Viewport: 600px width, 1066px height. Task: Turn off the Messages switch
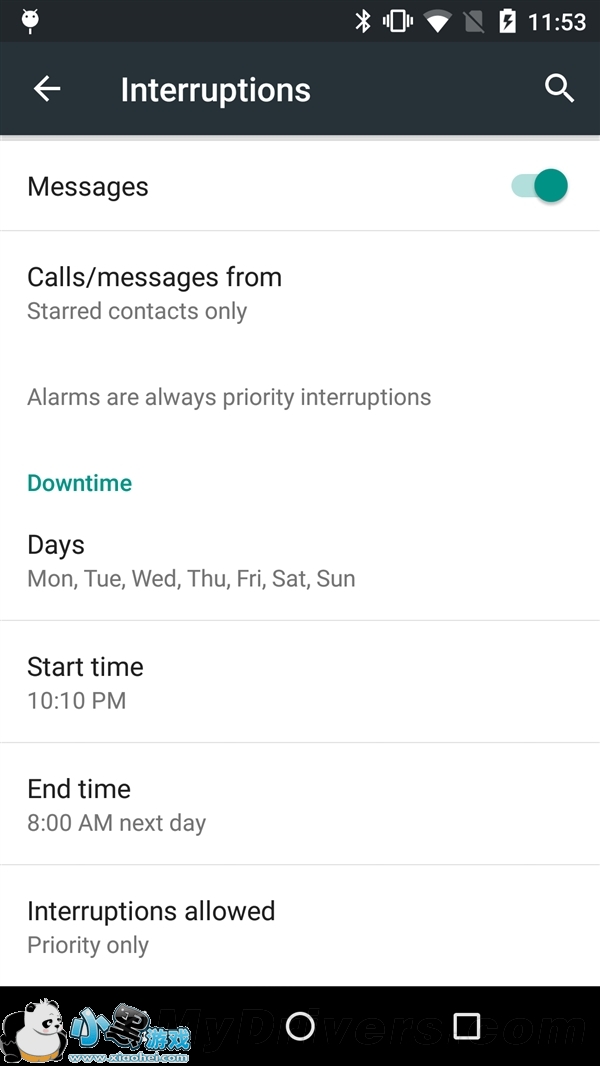[540, 186]
